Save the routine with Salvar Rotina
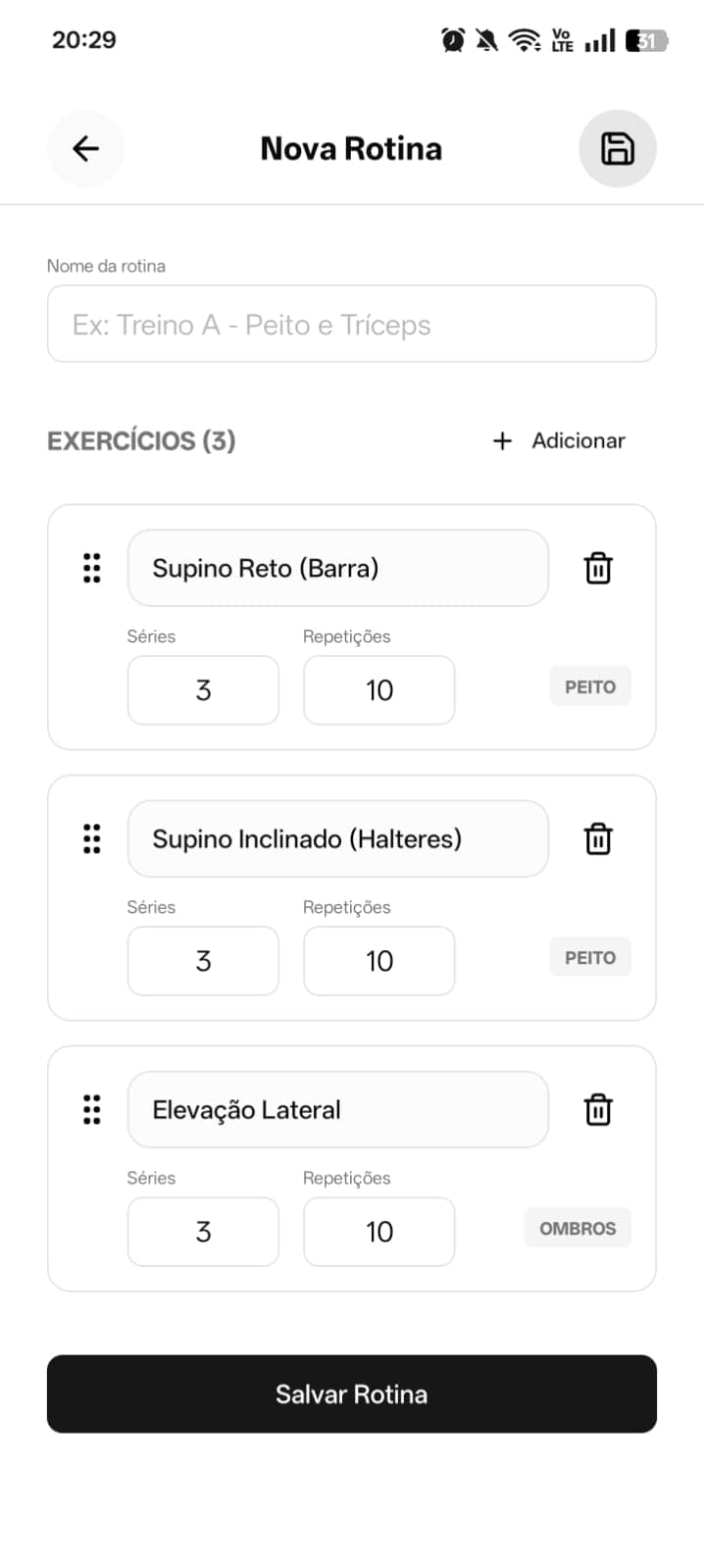Screen dimensions: 704x1568 (x=351, y=1394)
